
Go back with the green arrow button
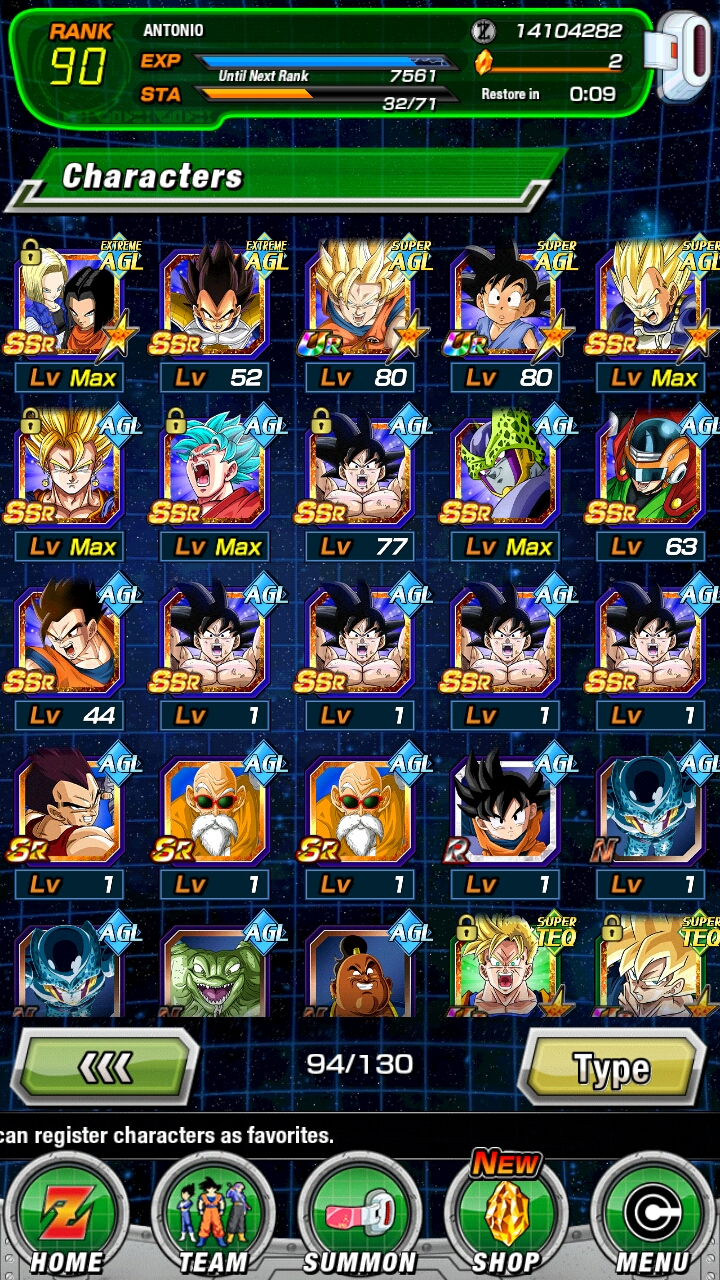pos(105,1069)
